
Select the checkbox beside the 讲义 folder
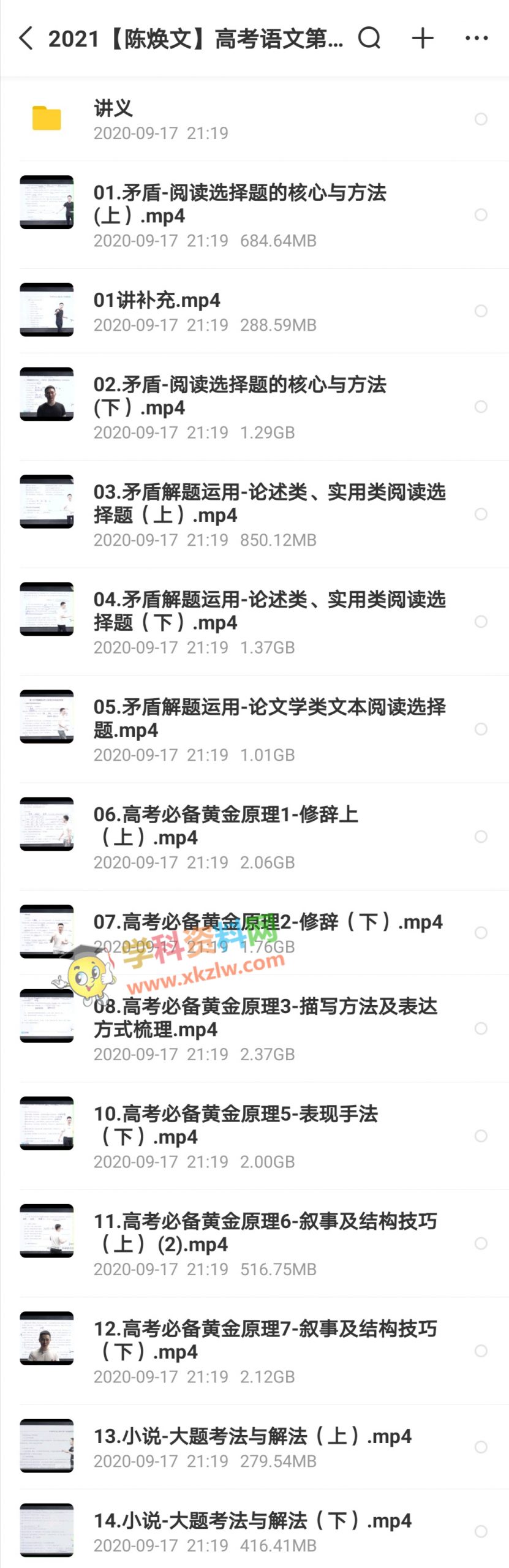481,119
